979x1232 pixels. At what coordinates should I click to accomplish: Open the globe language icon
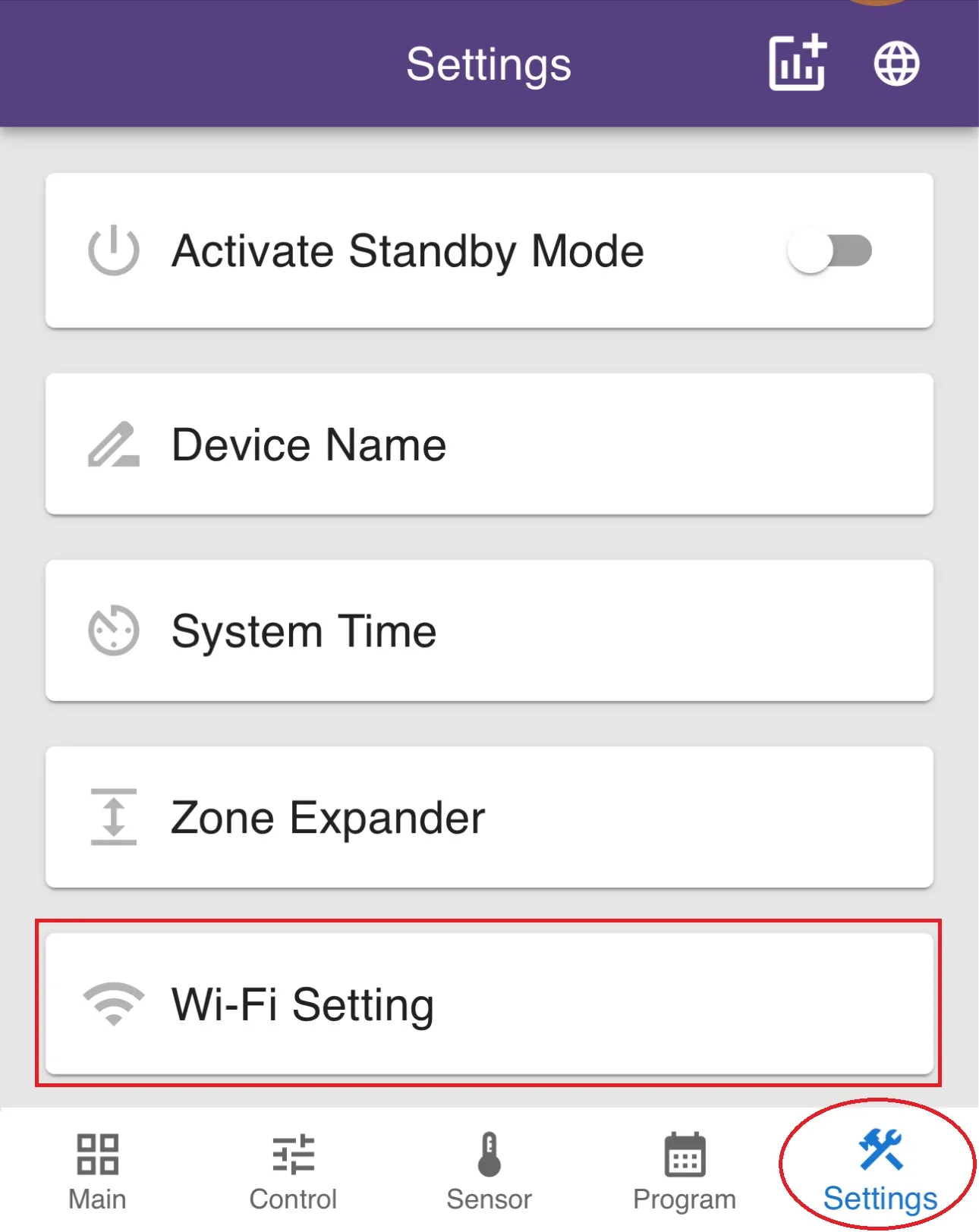point(896,64)
